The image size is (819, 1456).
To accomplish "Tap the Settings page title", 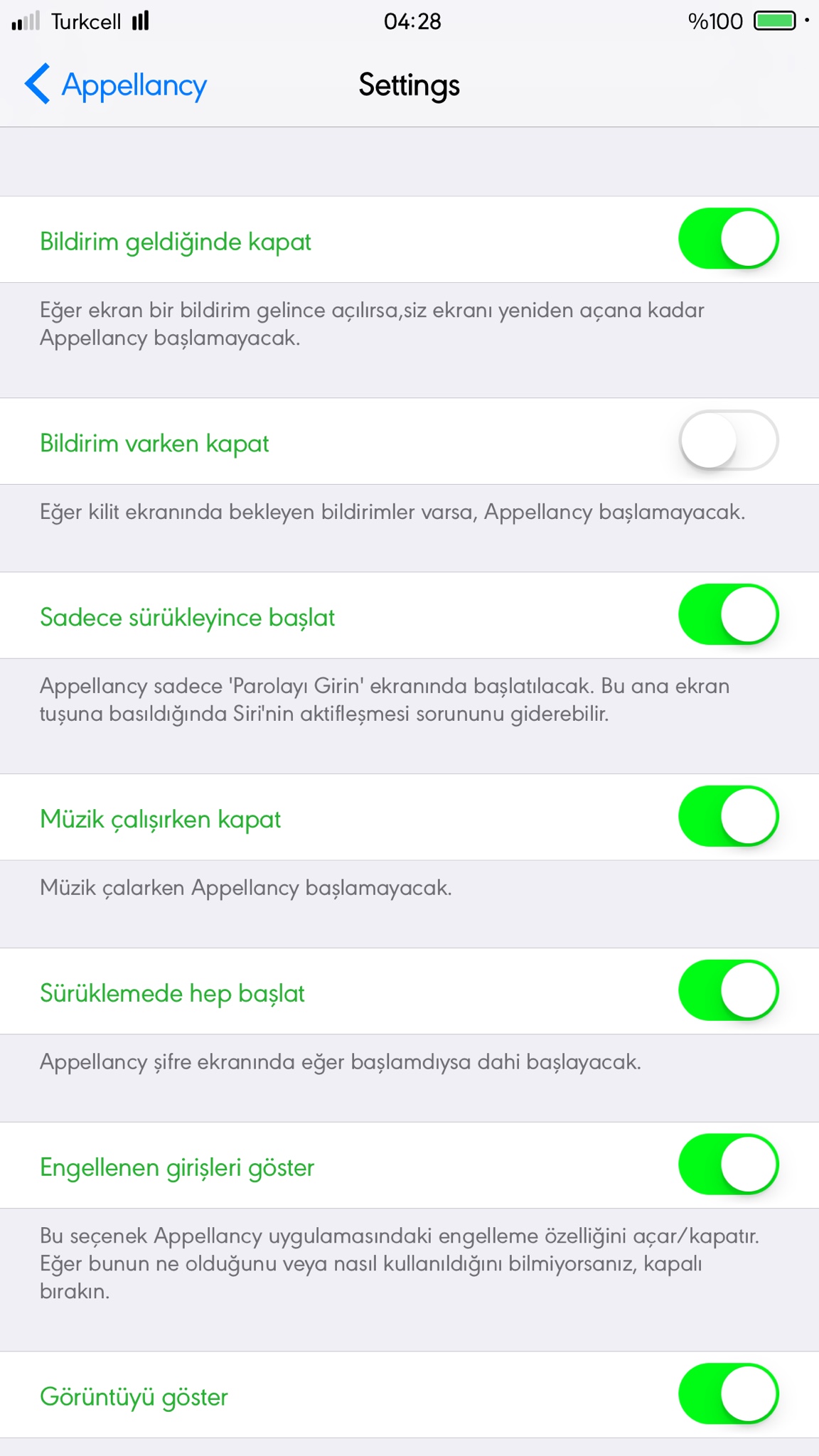I will (409, 84).
